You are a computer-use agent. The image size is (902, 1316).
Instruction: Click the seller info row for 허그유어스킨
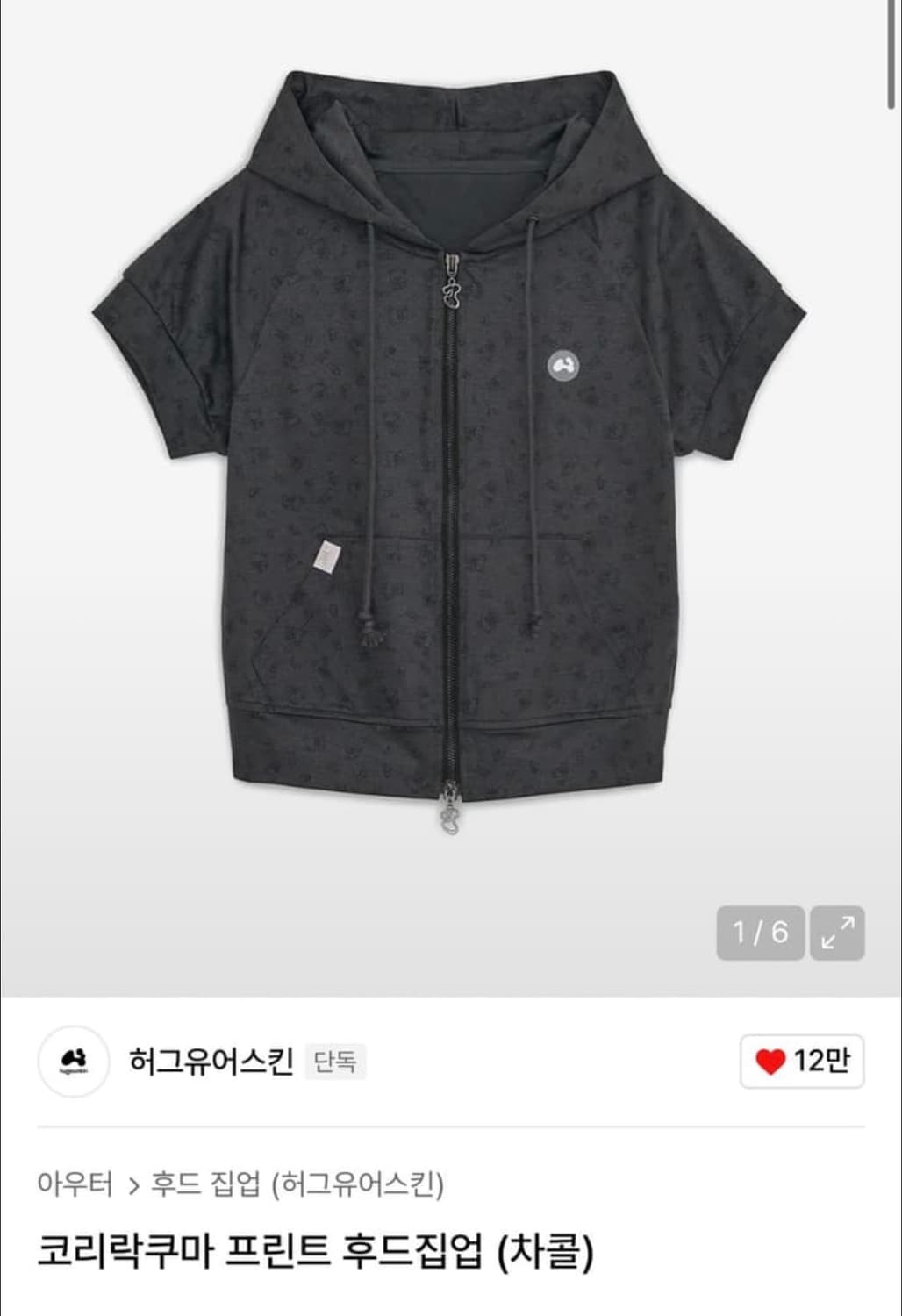263,1062
